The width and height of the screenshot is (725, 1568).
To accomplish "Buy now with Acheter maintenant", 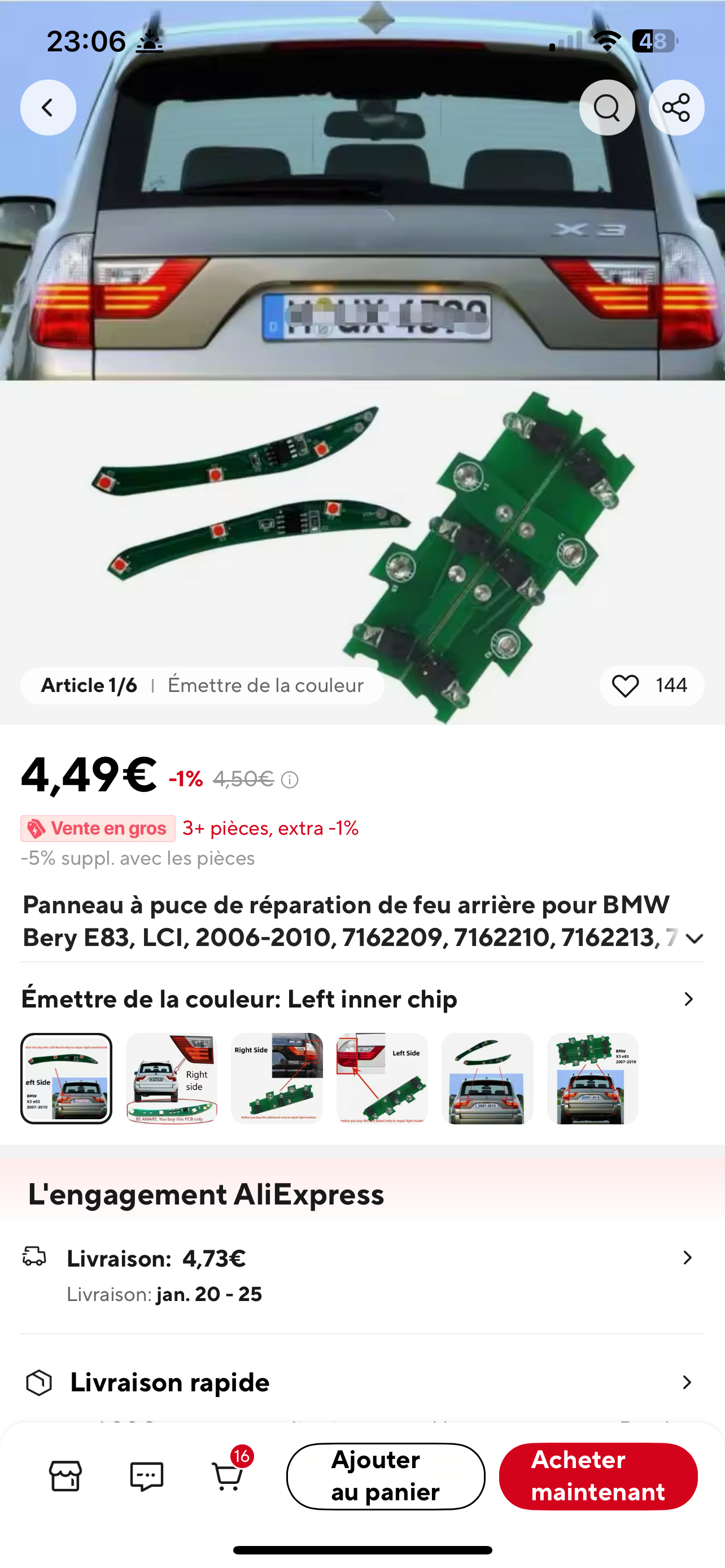I will click(x=598, y=1476).
